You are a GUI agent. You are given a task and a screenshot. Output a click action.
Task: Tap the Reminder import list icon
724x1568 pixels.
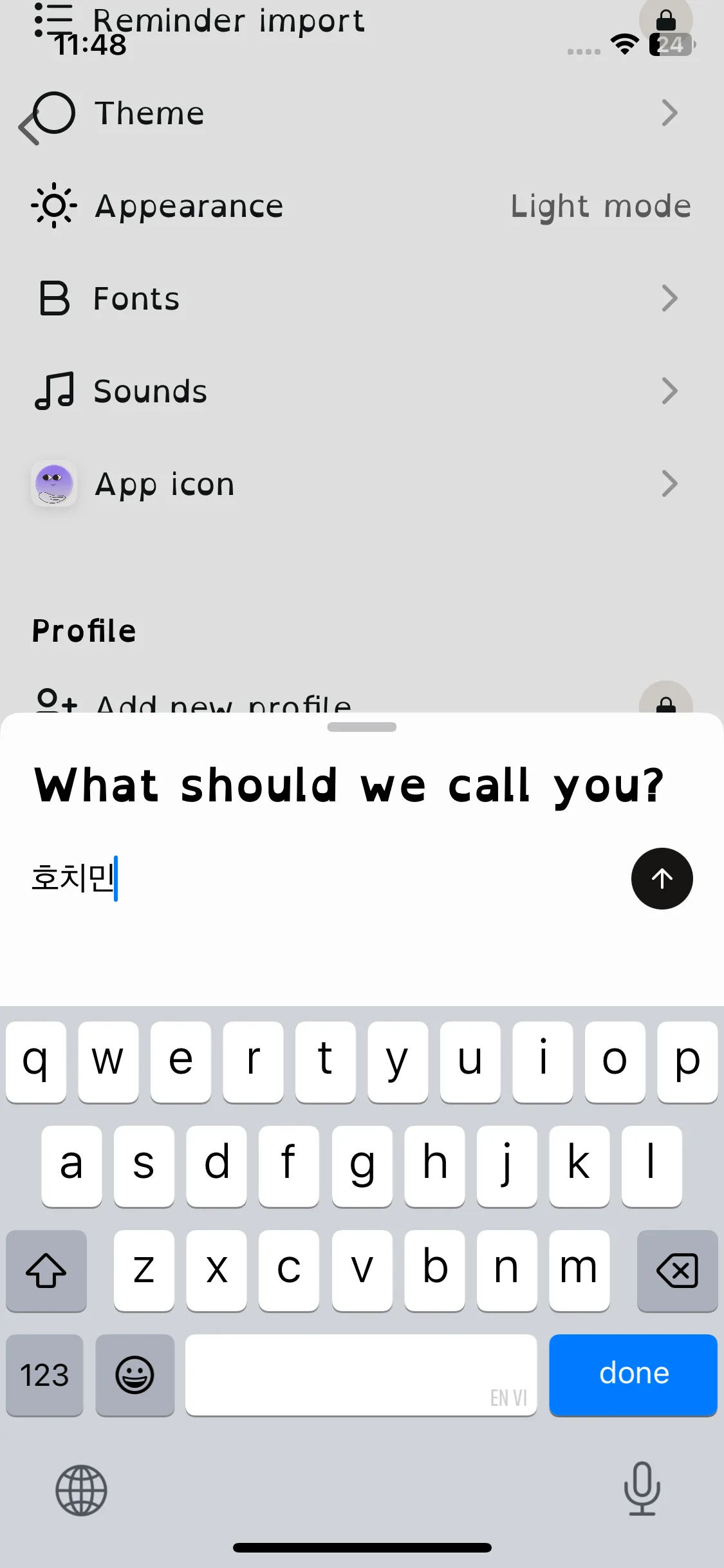click(x=54, y=19)
